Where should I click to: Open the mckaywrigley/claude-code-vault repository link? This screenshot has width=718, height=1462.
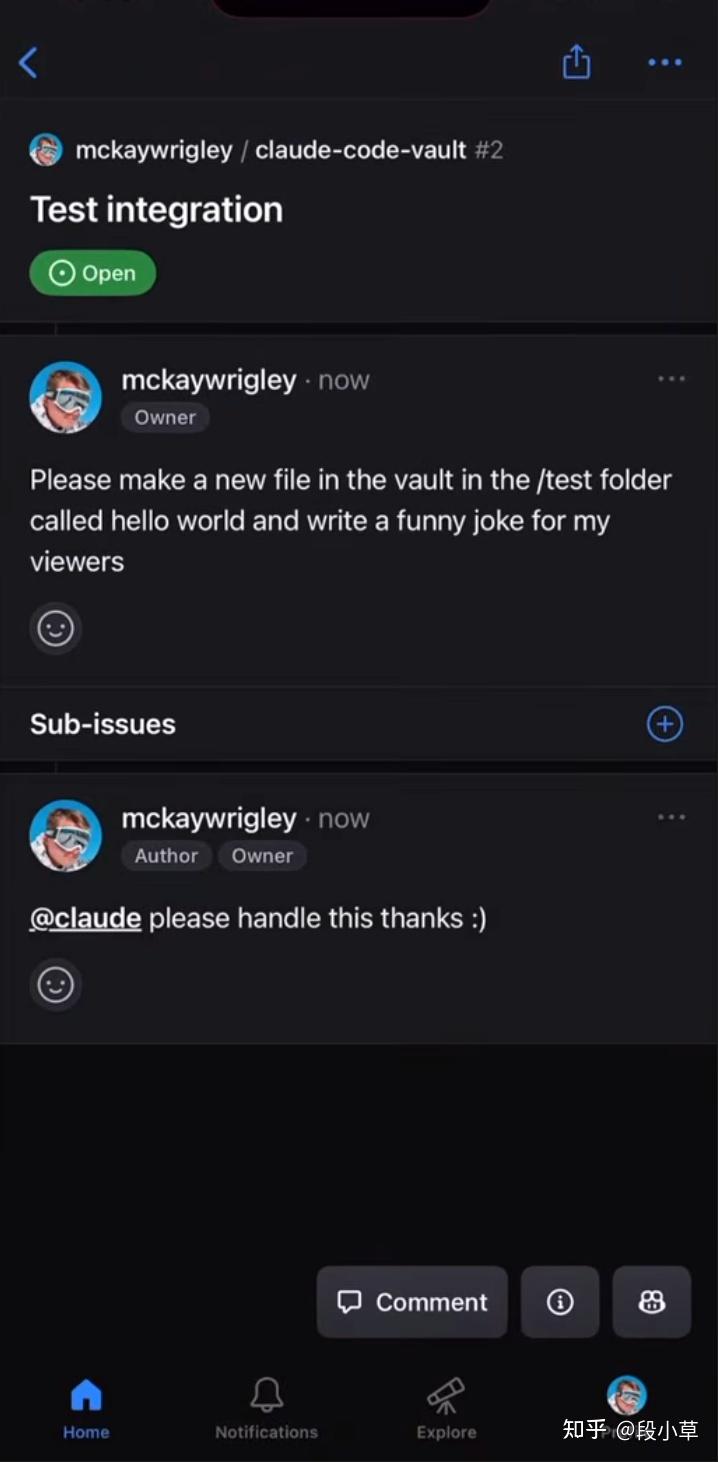point(270,151)
